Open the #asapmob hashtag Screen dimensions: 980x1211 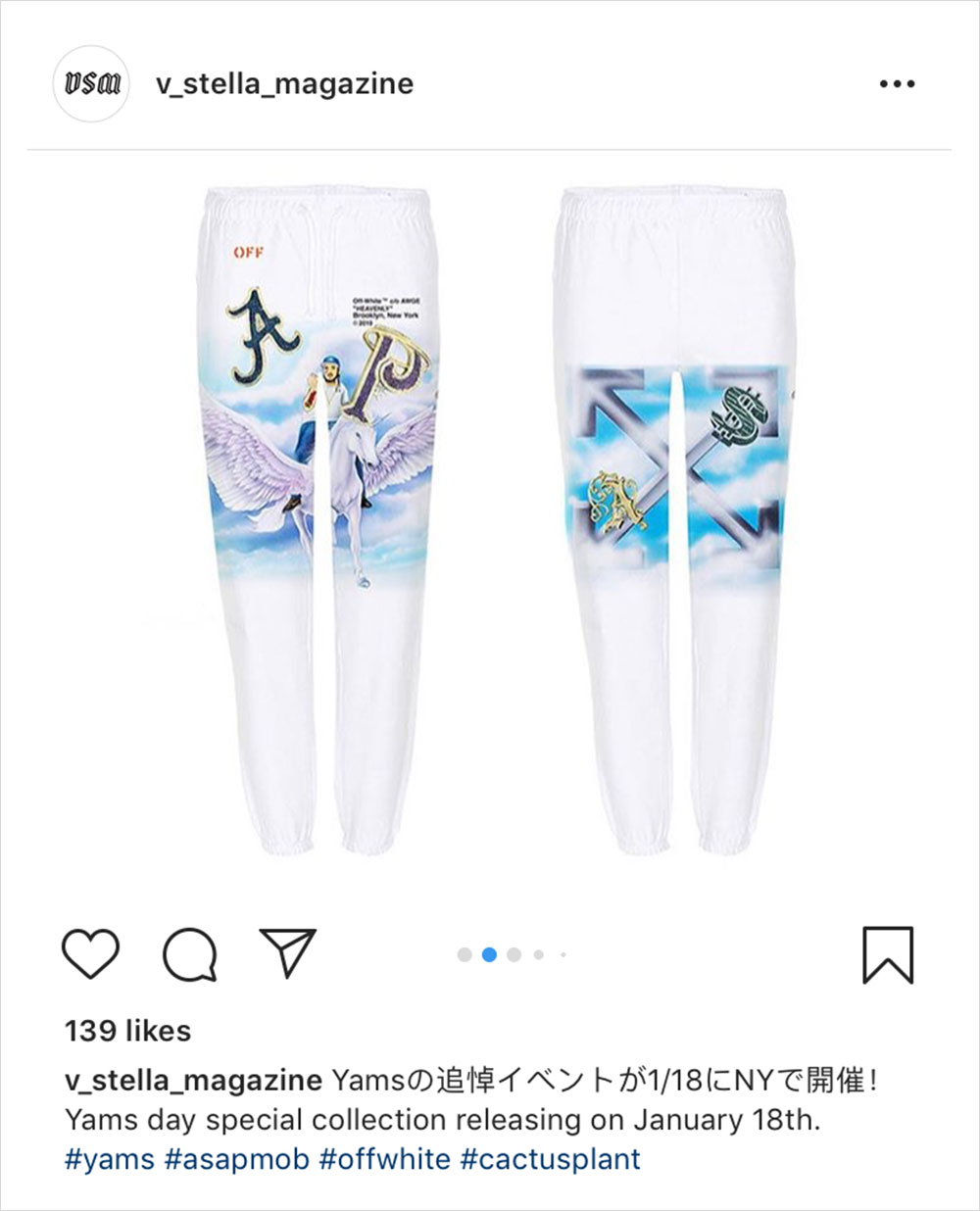[x=237, y=1159]
